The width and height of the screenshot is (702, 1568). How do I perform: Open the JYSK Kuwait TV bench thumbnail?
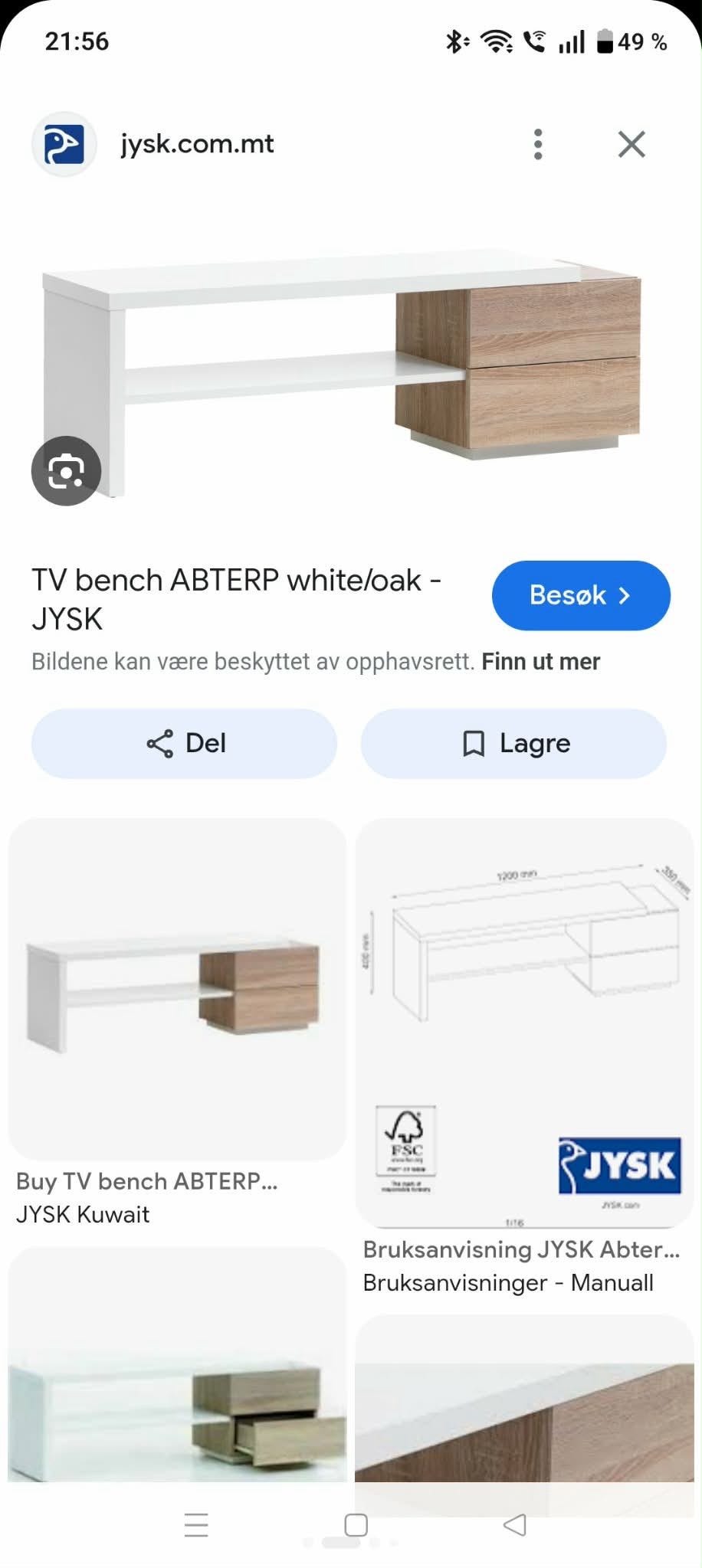point(178,987)
